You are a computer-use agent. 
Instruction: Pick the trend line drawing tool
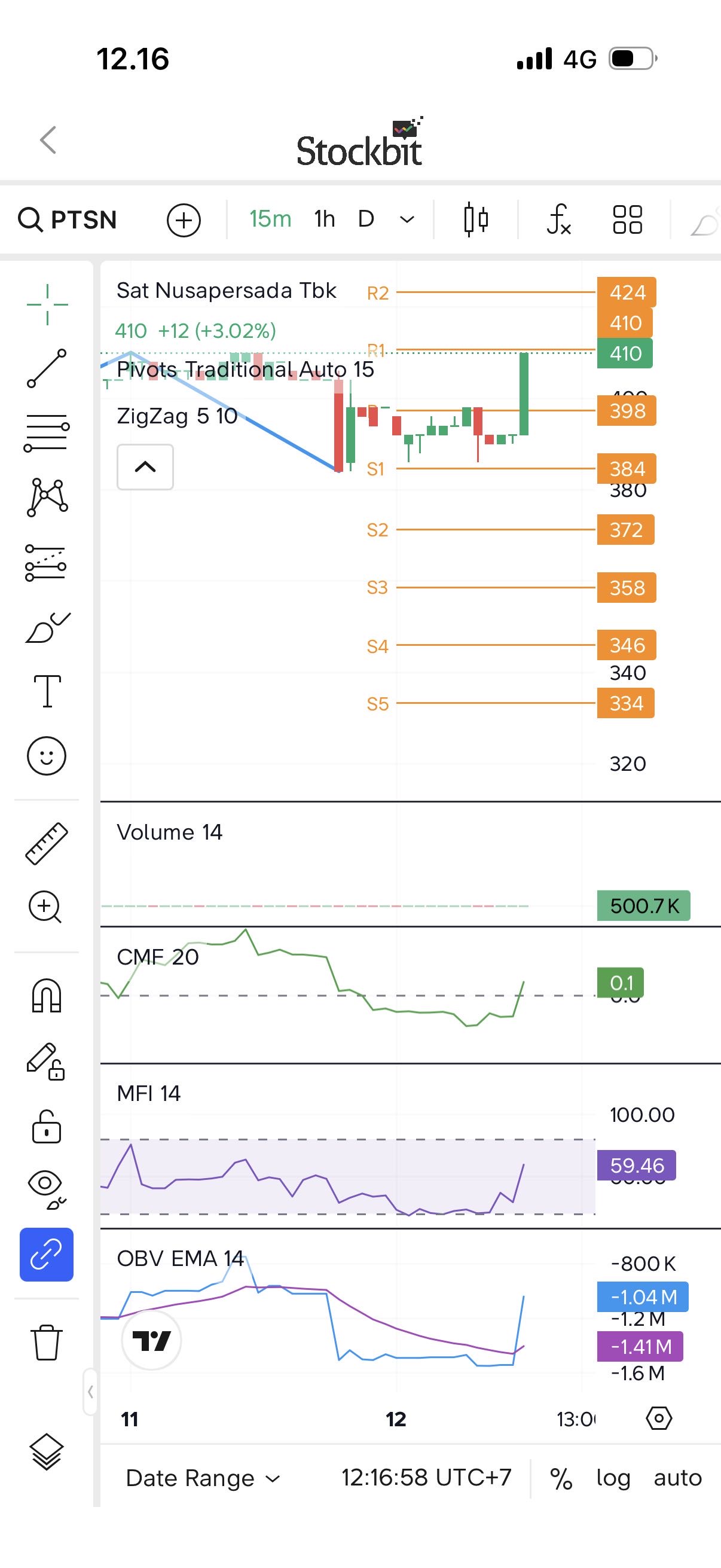point(47,369)
